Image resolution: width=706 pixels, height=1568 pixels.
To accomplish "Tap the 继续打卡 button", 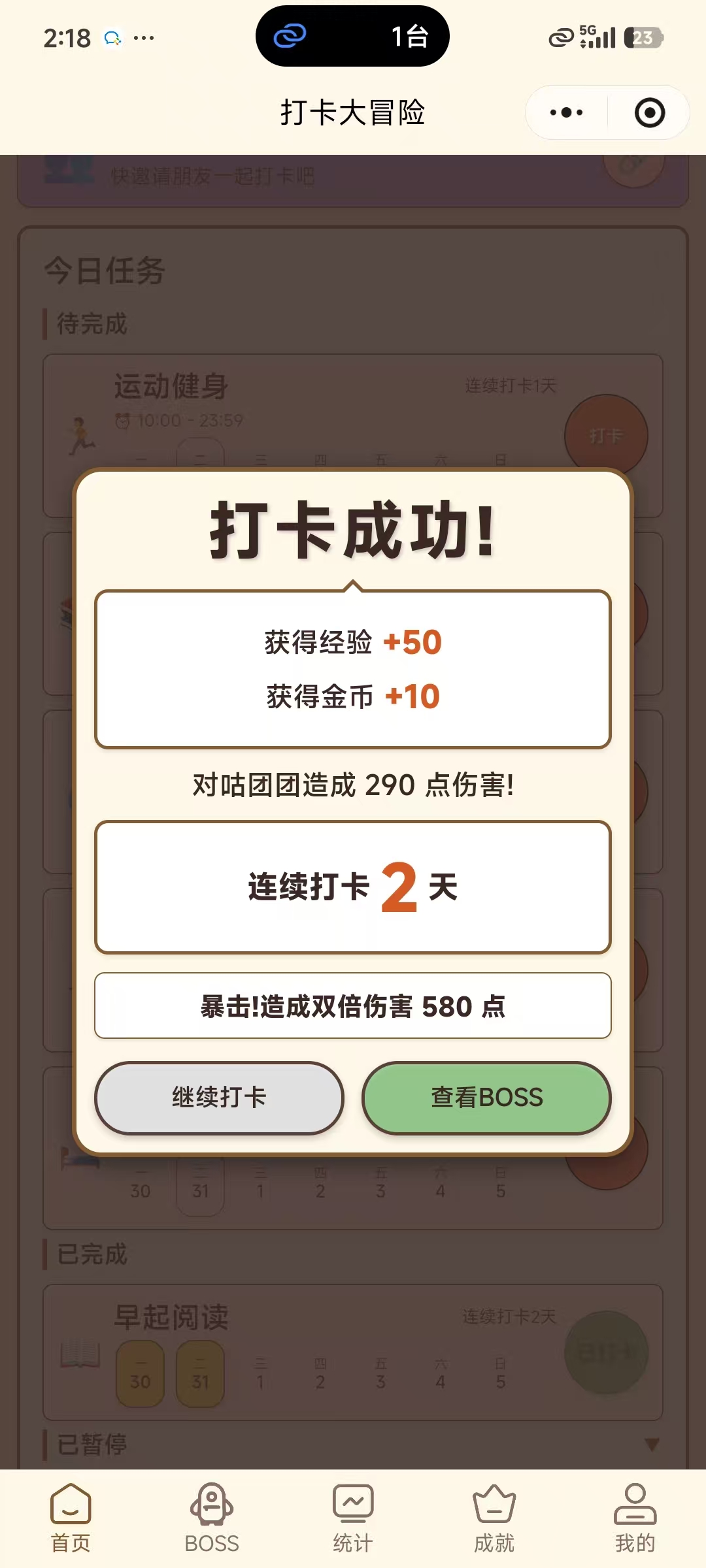I will [x=219, y=1098].
